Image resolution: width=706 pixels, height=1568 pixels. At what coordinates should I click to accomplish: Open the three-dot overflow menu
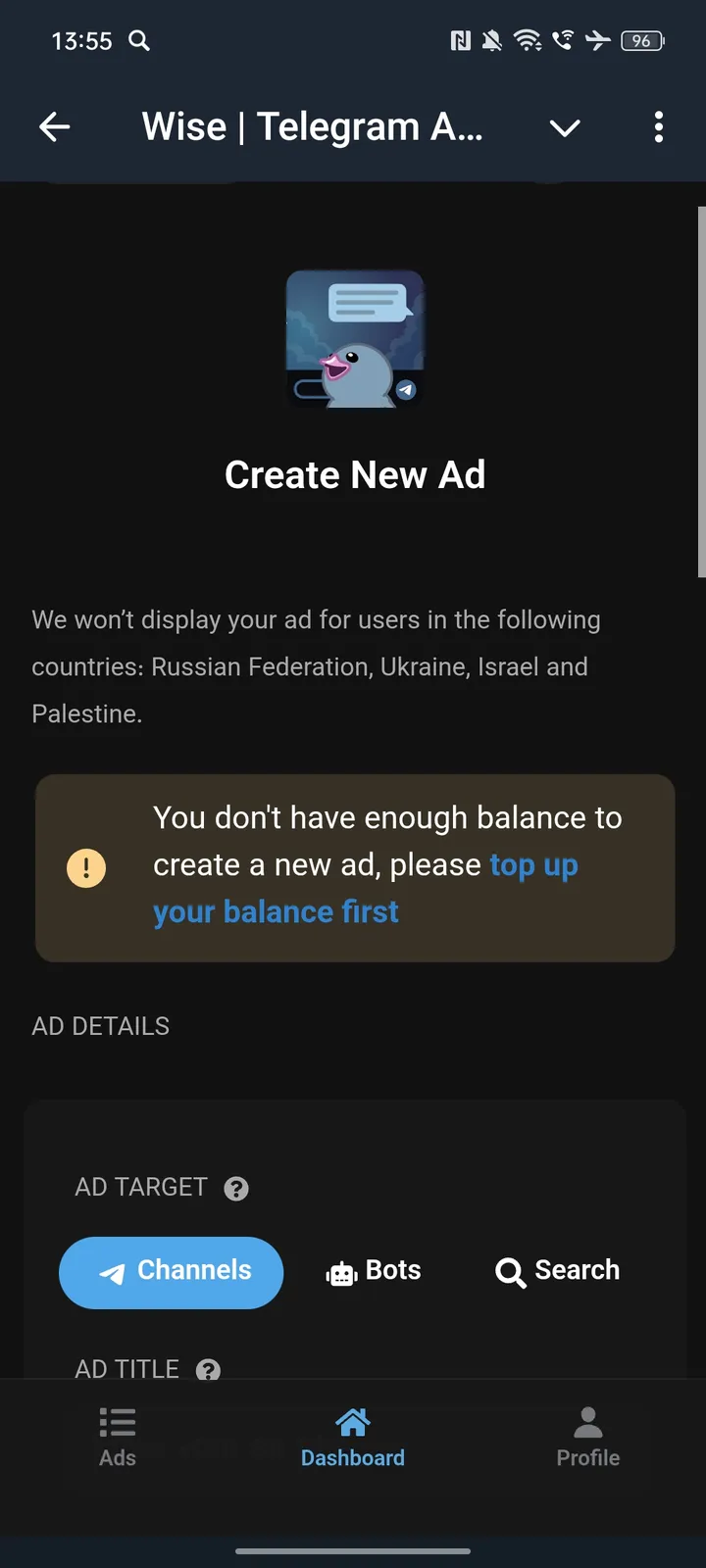[658, 127]
